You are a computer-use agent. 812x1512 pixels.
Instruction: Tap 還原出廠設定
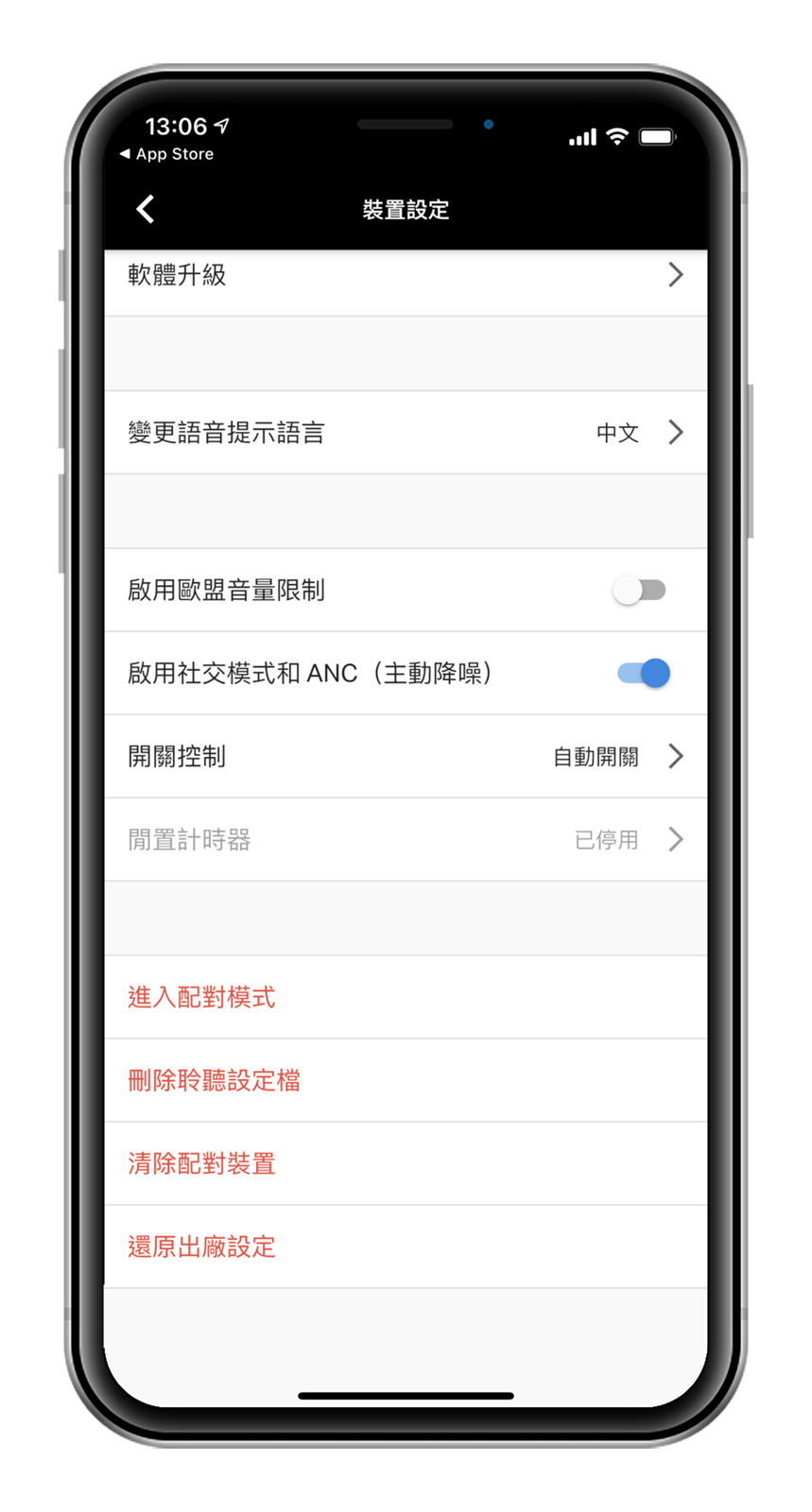202,1247
